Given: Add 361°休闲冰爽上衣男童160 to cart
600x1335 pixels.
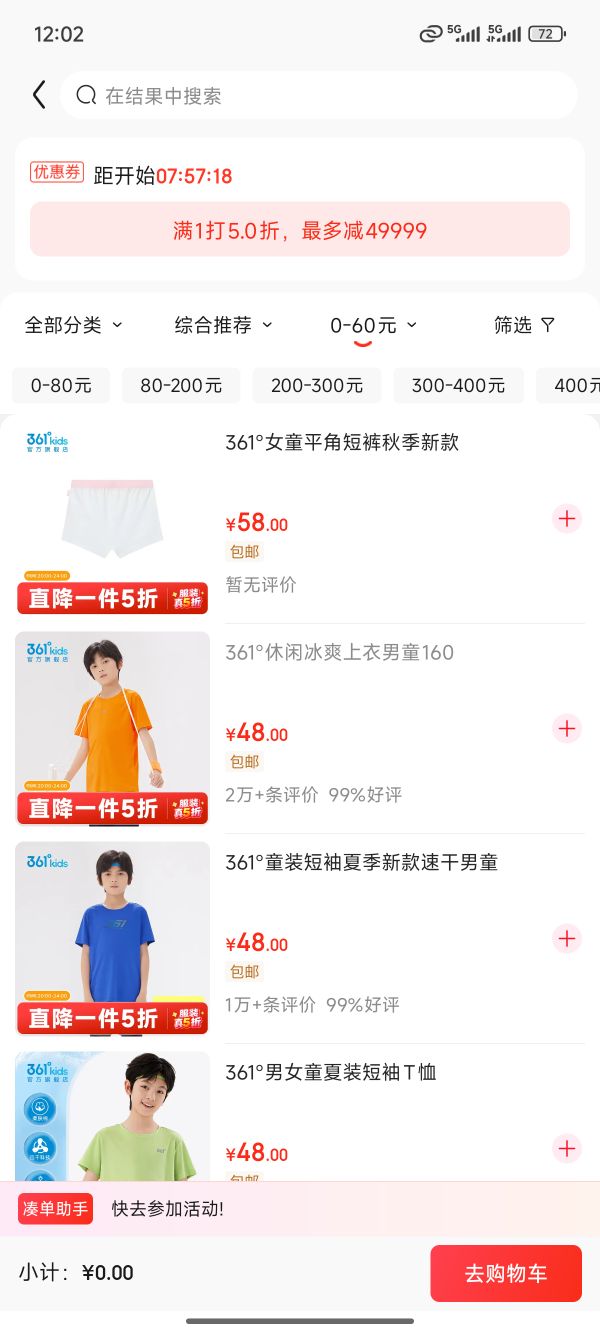Looking at the screenshot, I should 567,728.
